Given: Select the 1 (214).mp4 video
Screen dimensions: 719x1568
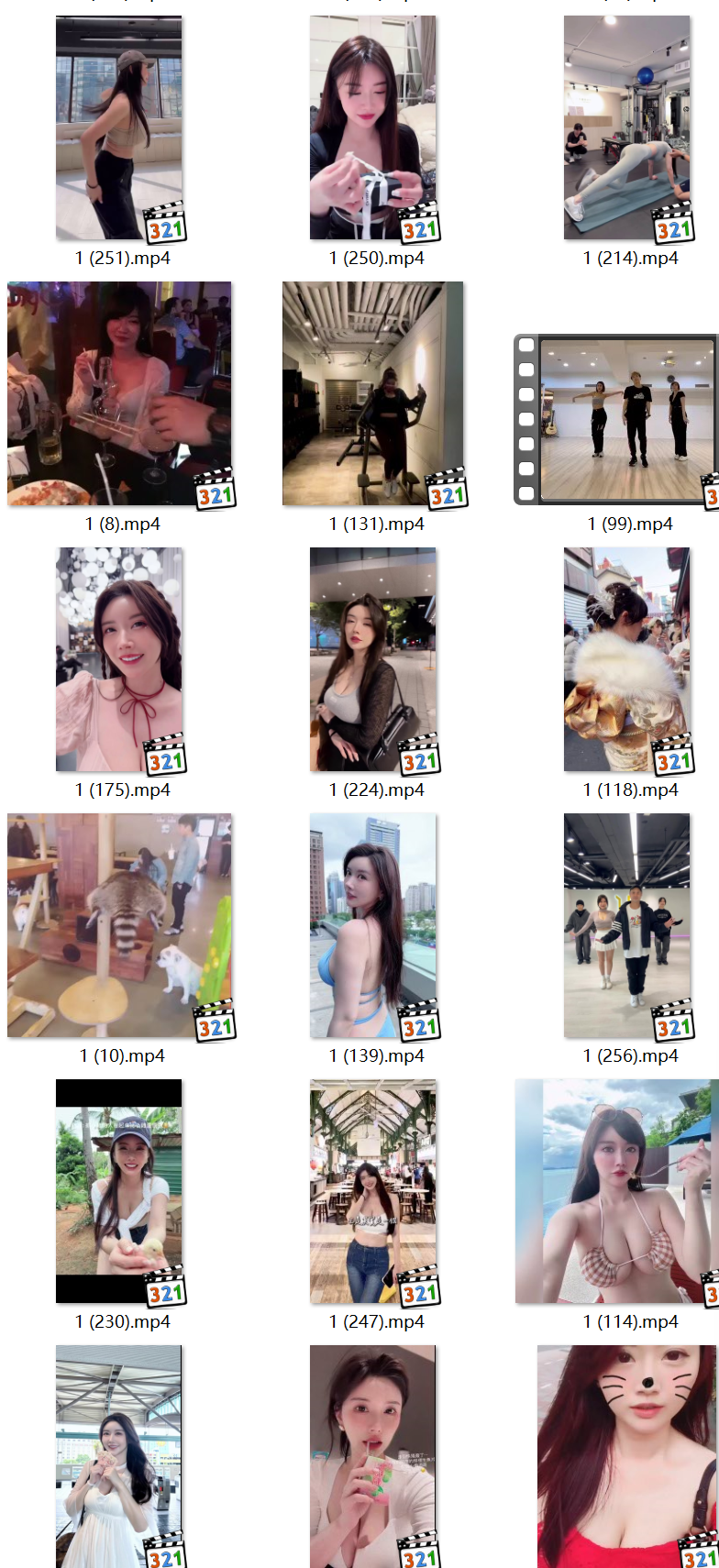Looking at the screenshot, I should (x=627, y=128).
